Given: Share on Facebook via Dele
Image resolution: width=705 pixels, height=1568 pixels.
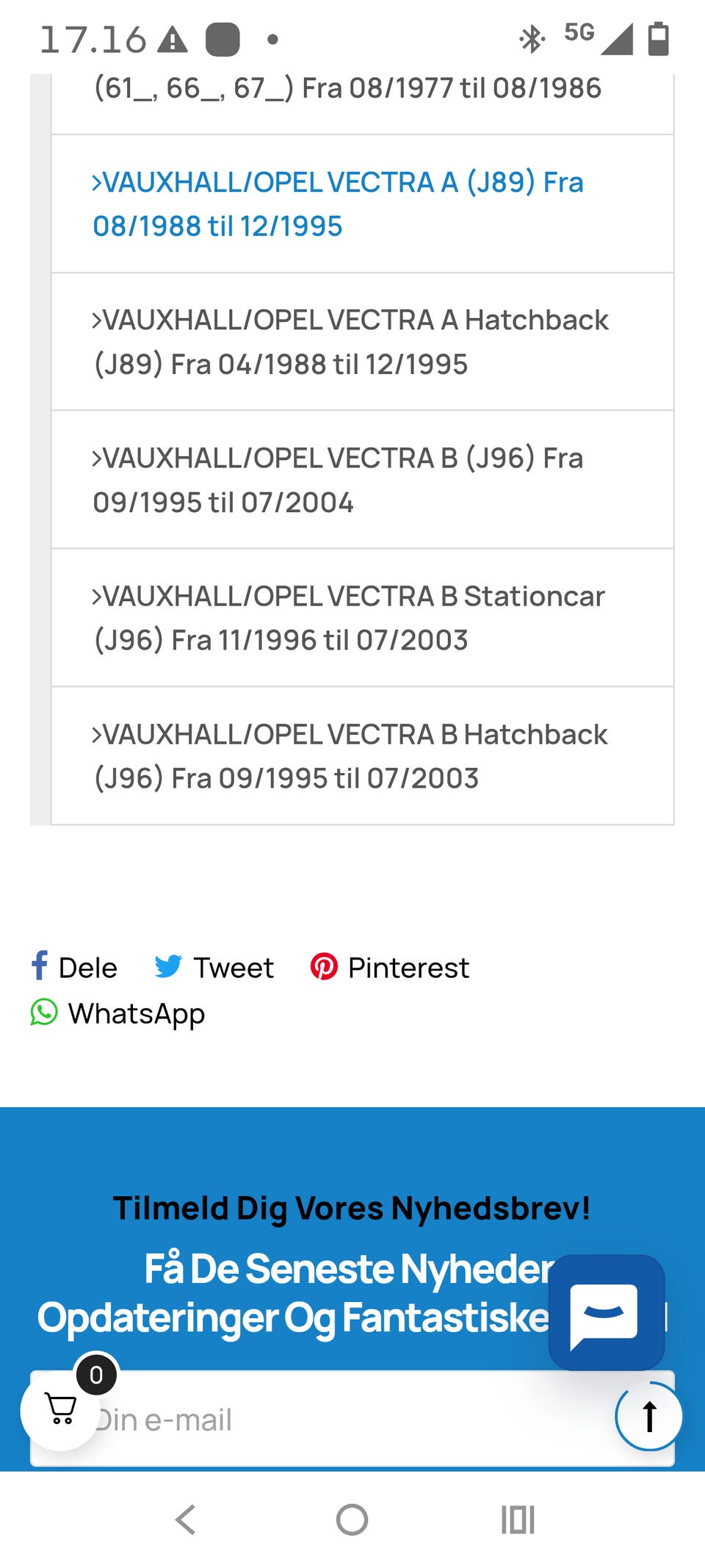Looking at the screenshot, I should pyautogui.click(x=74, y=967).
